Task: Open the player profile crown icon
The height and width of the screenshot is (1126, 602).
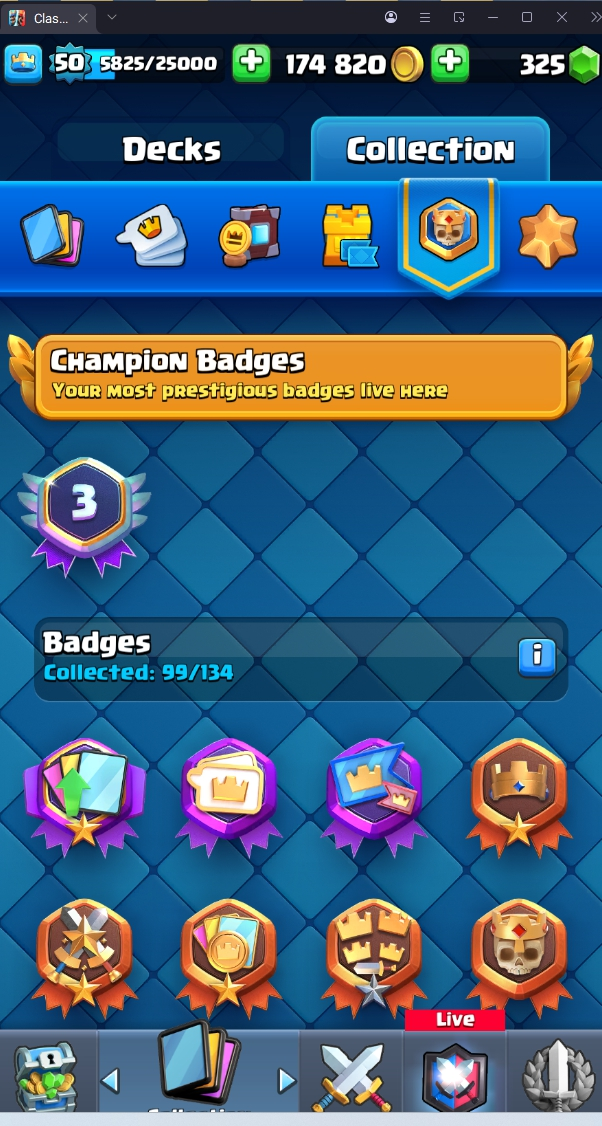Action: (23, 64)
